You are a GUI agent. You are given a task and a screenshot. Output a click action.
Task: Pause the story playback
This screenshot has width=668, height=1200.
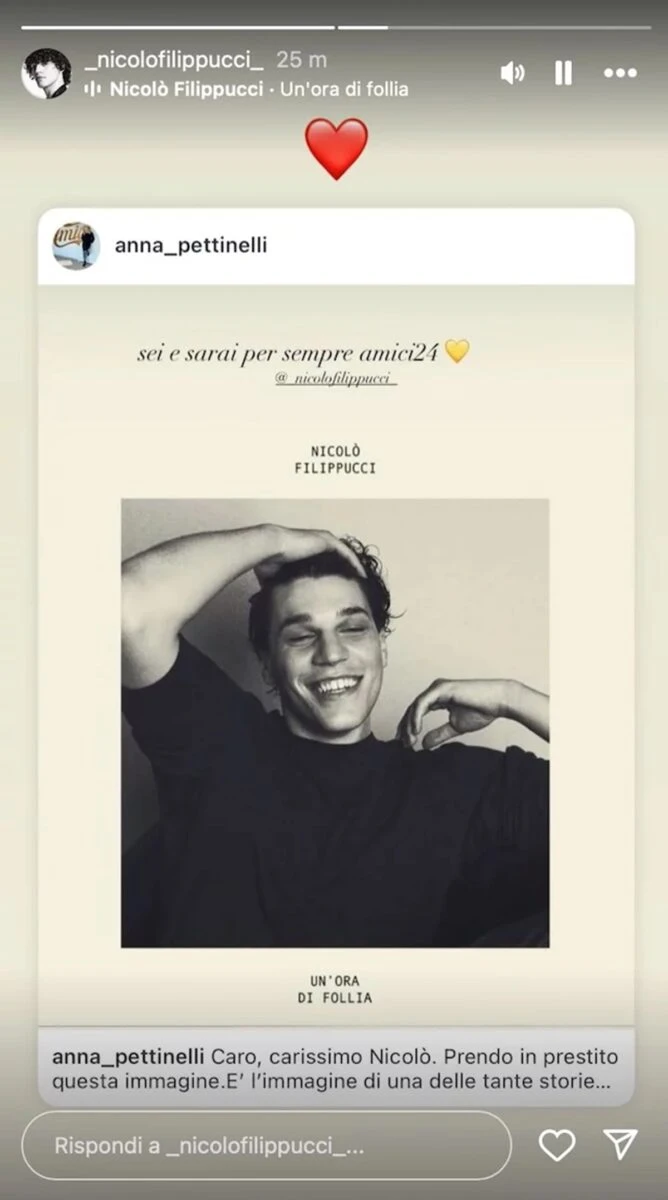(x=563, y=73)
